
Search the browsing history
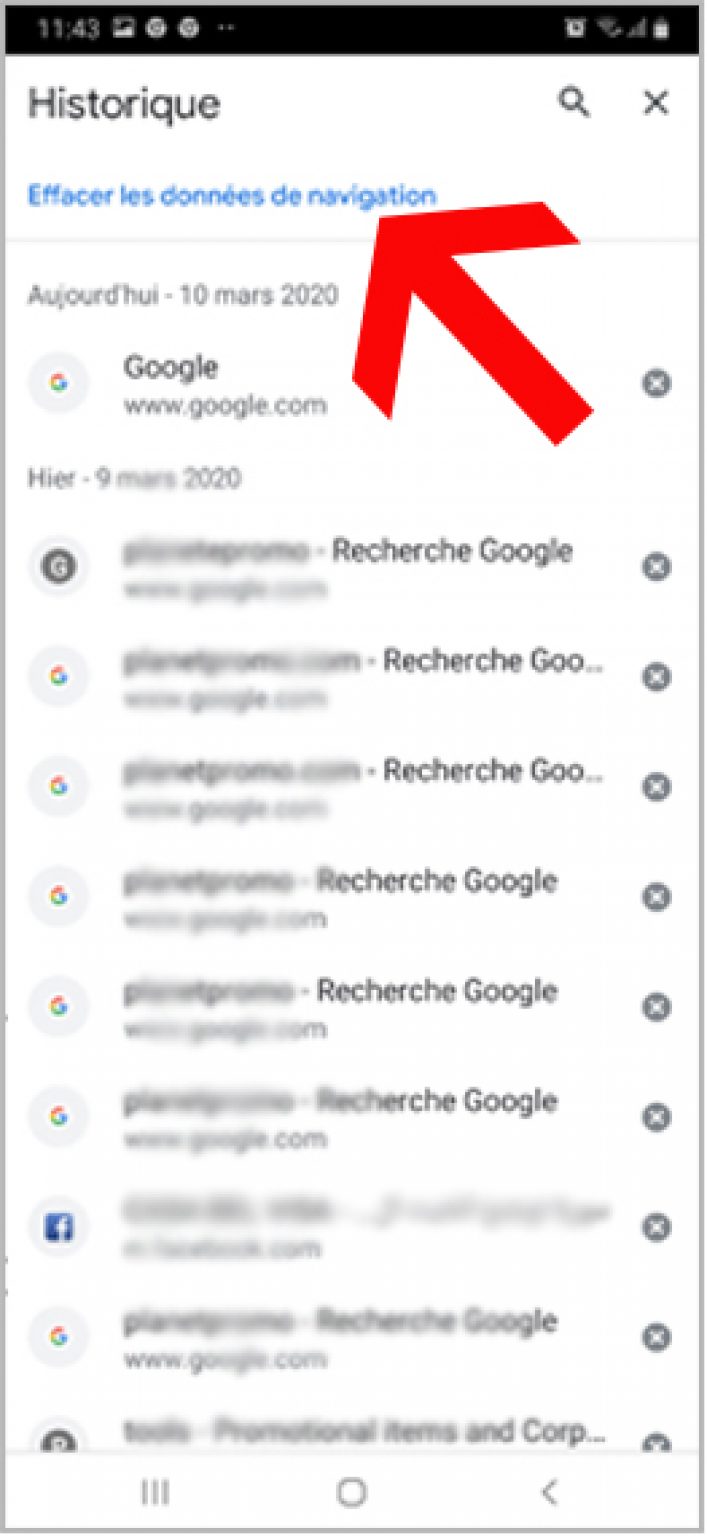(x=574, y=102)
